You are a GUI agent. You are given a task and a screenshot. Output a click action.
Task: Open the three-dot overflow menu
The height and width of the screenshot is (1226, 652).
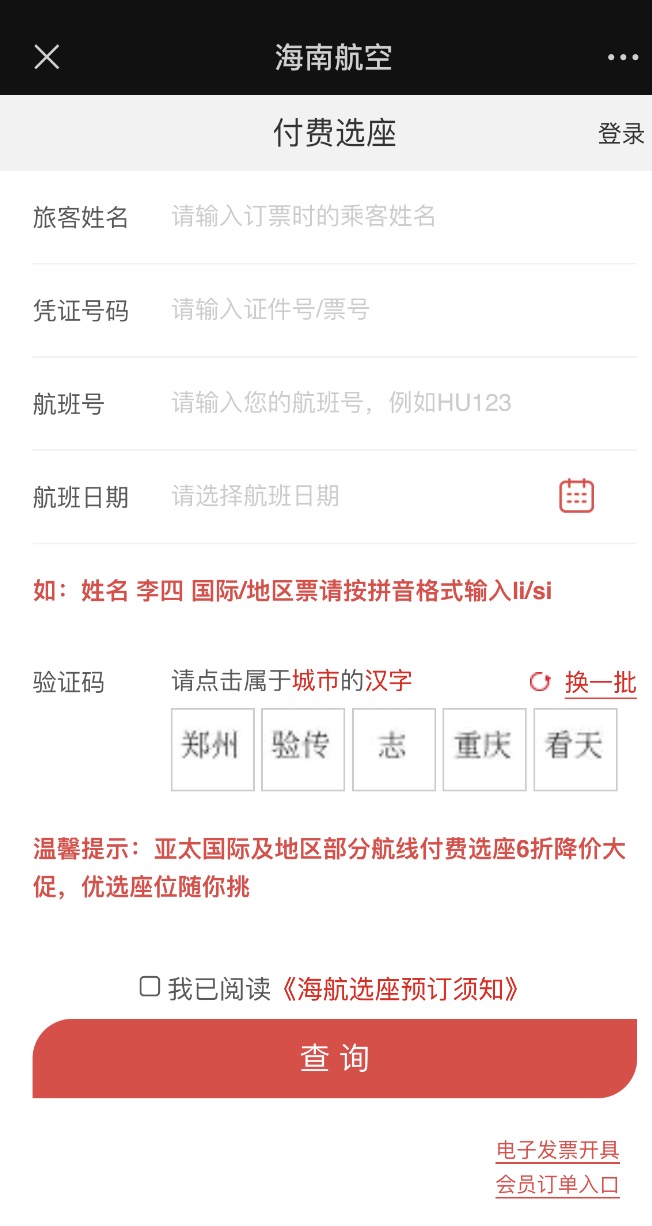click(622, 58)
